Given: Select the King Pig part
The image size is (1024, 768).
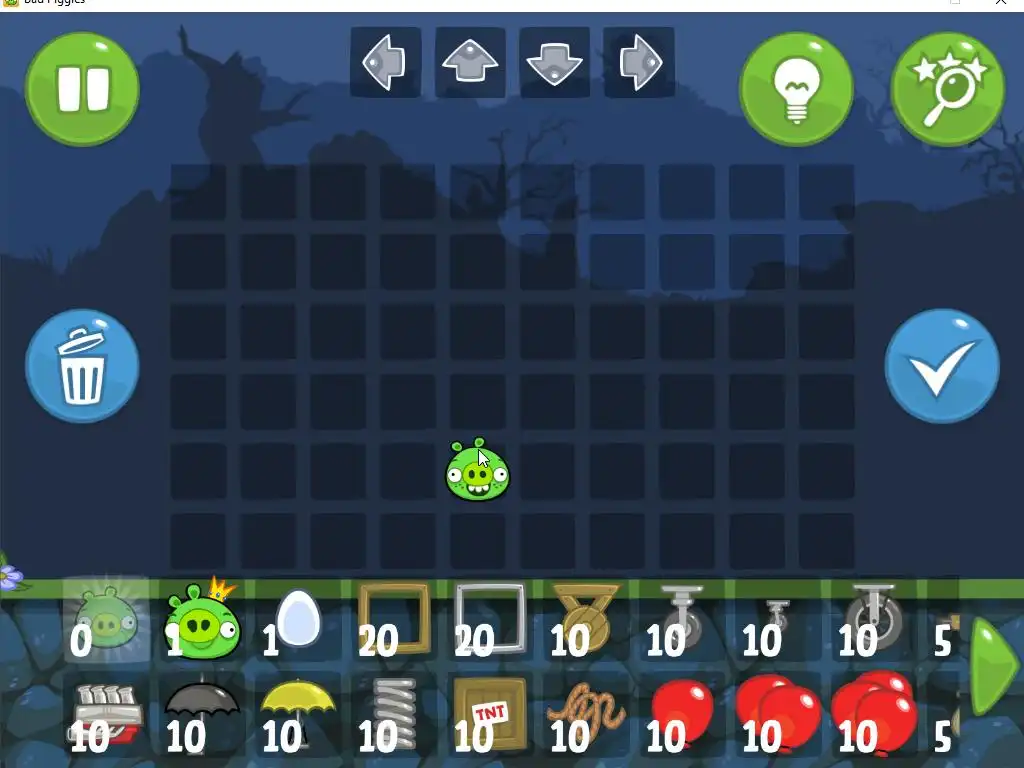Looking at the screenshot, I should click(x=202, y=624).
